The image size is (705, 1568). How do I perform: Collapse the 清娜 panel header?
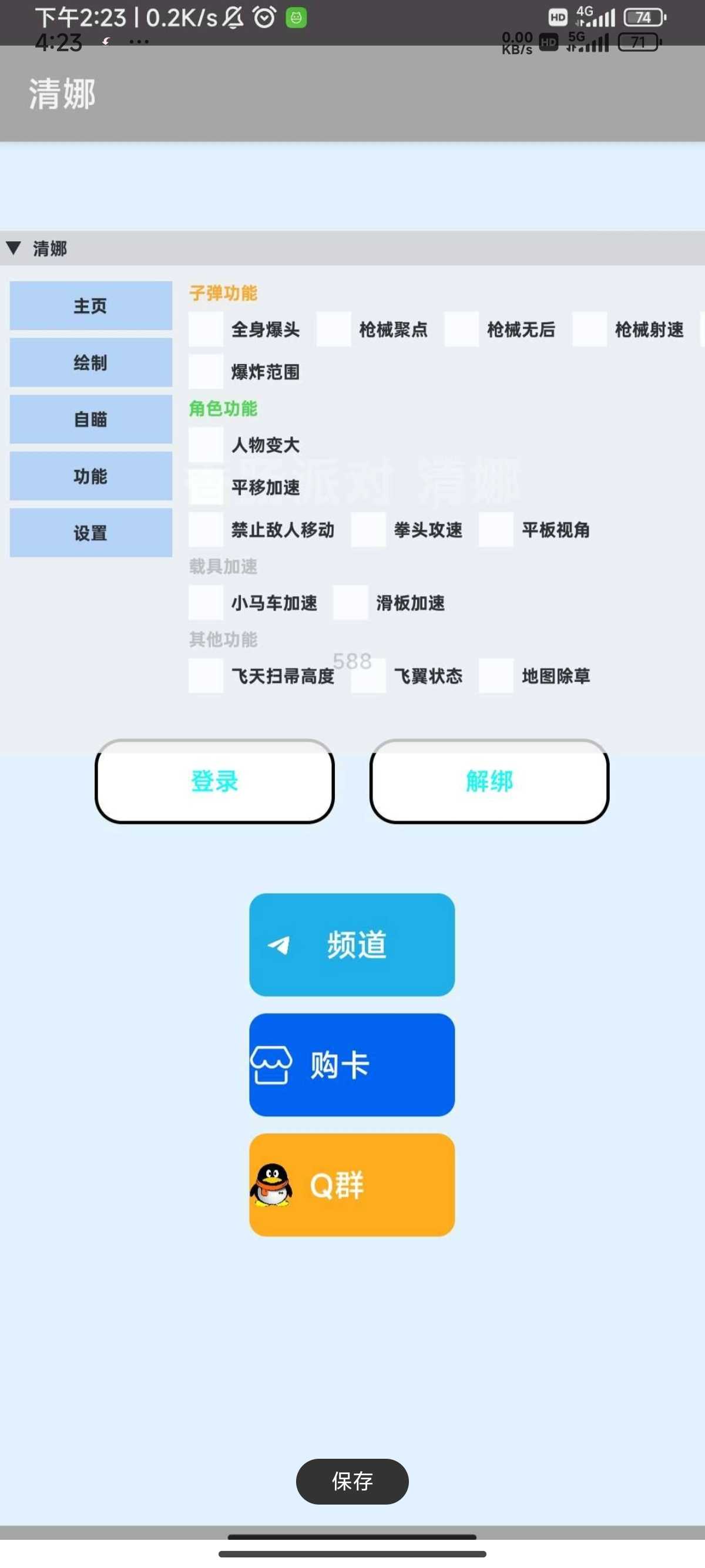(x=14, y=248)
